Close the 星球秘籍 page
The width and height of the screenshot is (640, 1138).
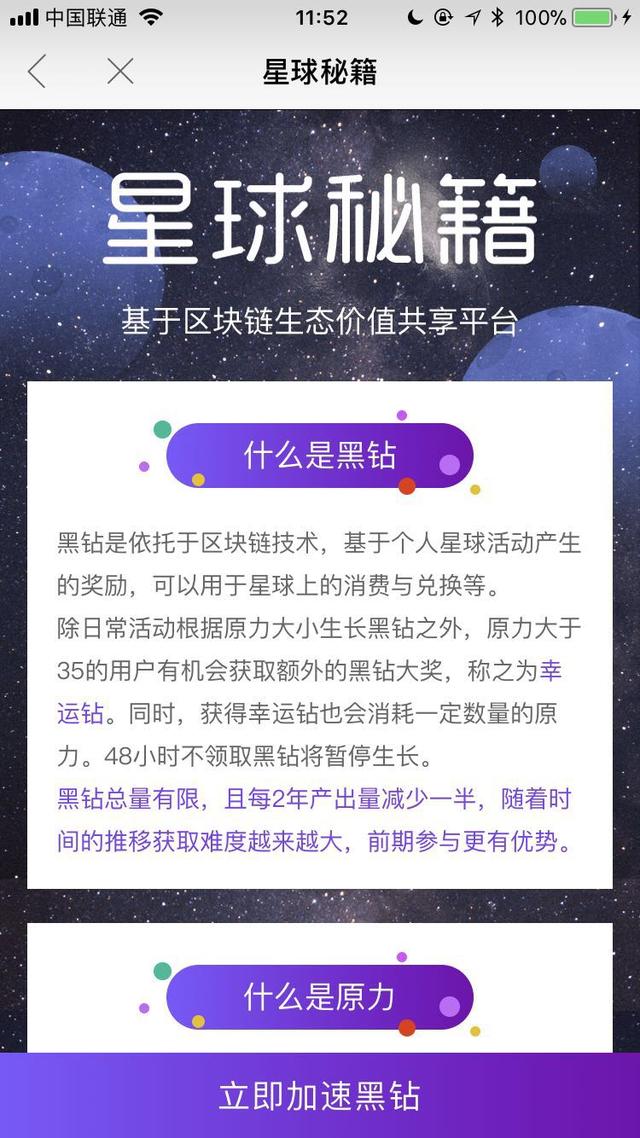point(120,72)
